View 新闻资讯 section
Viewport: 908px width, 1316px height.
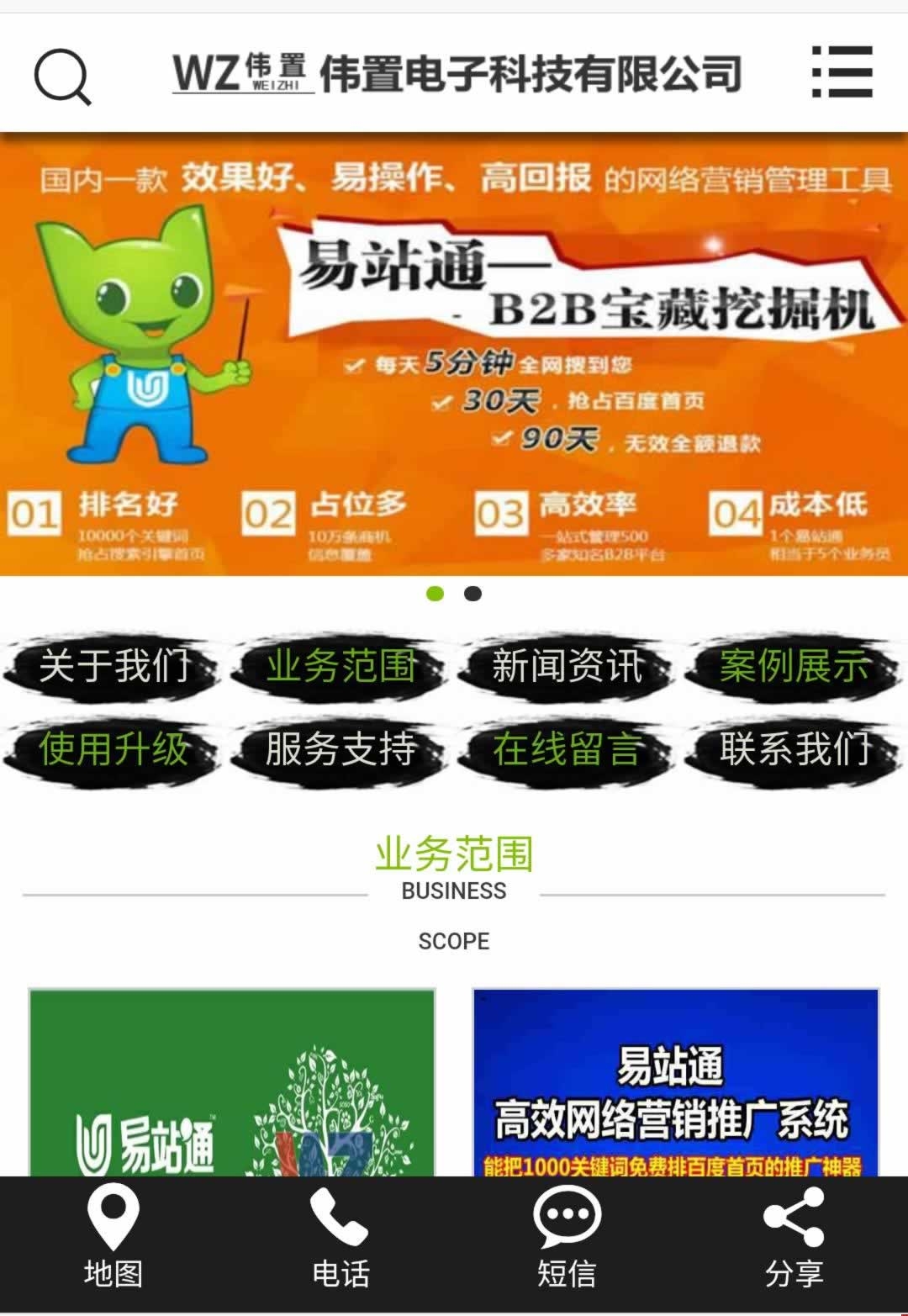pyautogui.click(x=567, y=666)
